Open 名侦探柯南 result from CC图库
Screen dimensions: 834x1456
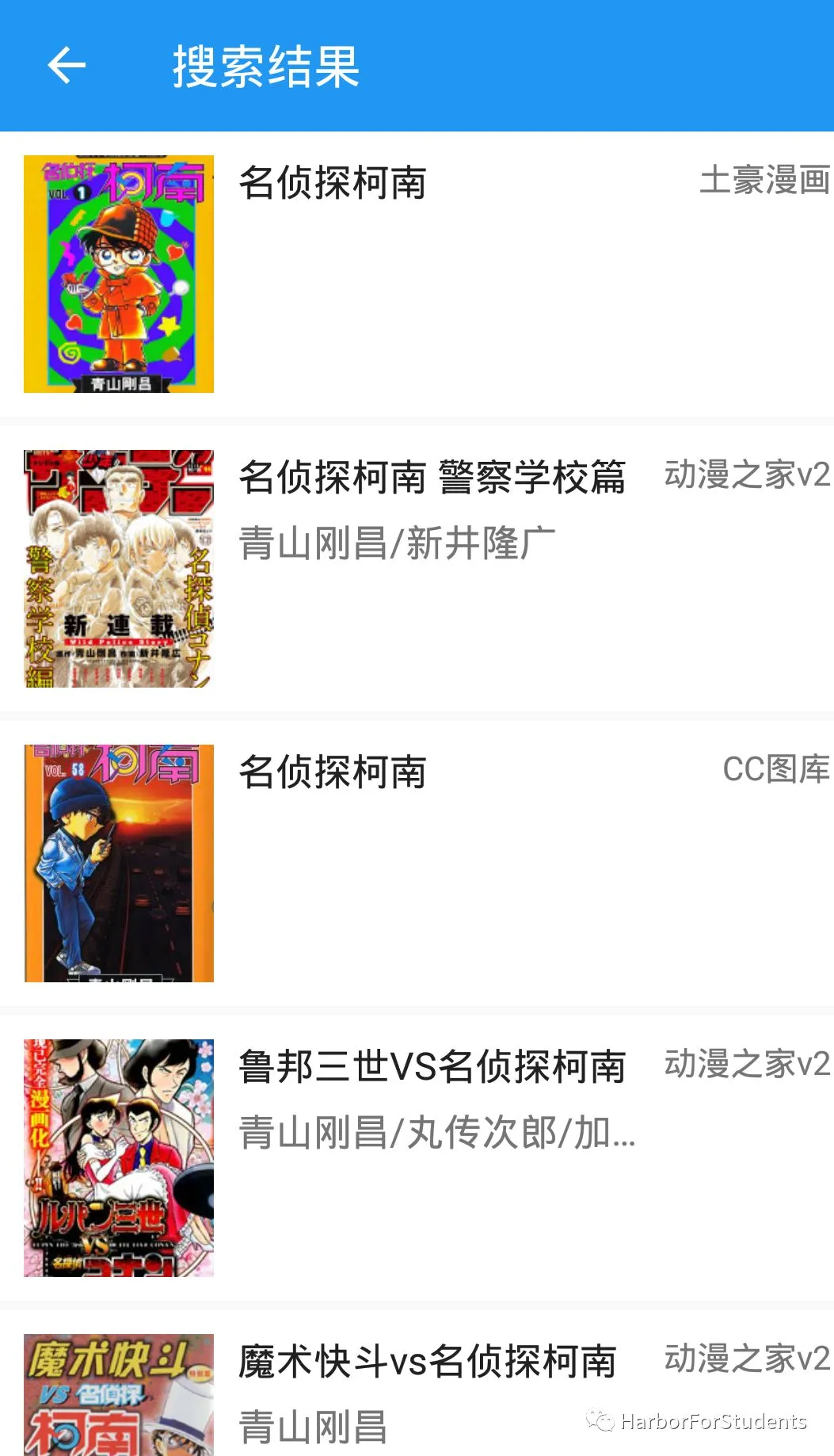pos(417,863)
